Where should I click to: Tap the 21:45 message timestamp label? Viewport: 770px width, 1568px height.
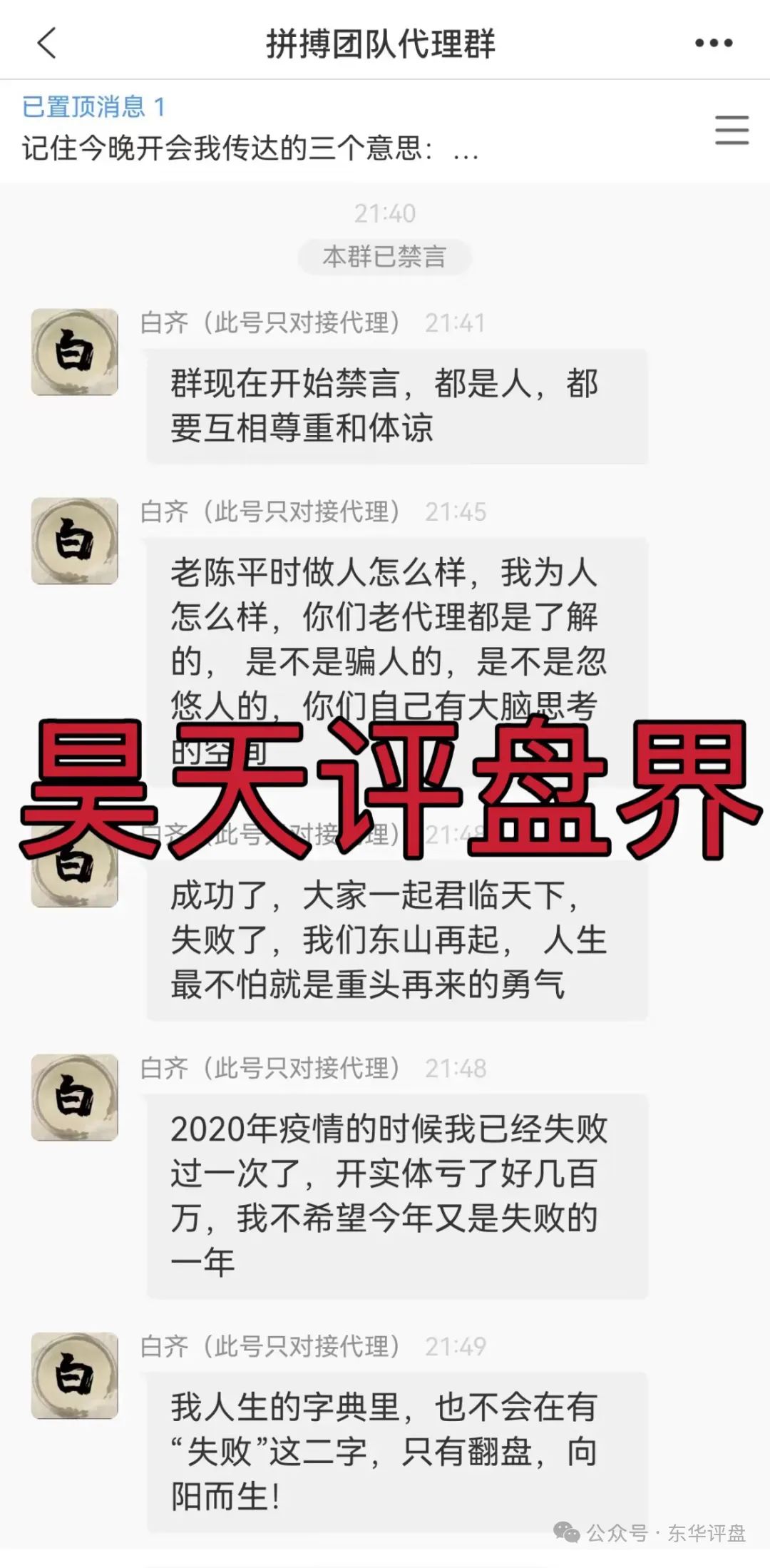[458, 511]
